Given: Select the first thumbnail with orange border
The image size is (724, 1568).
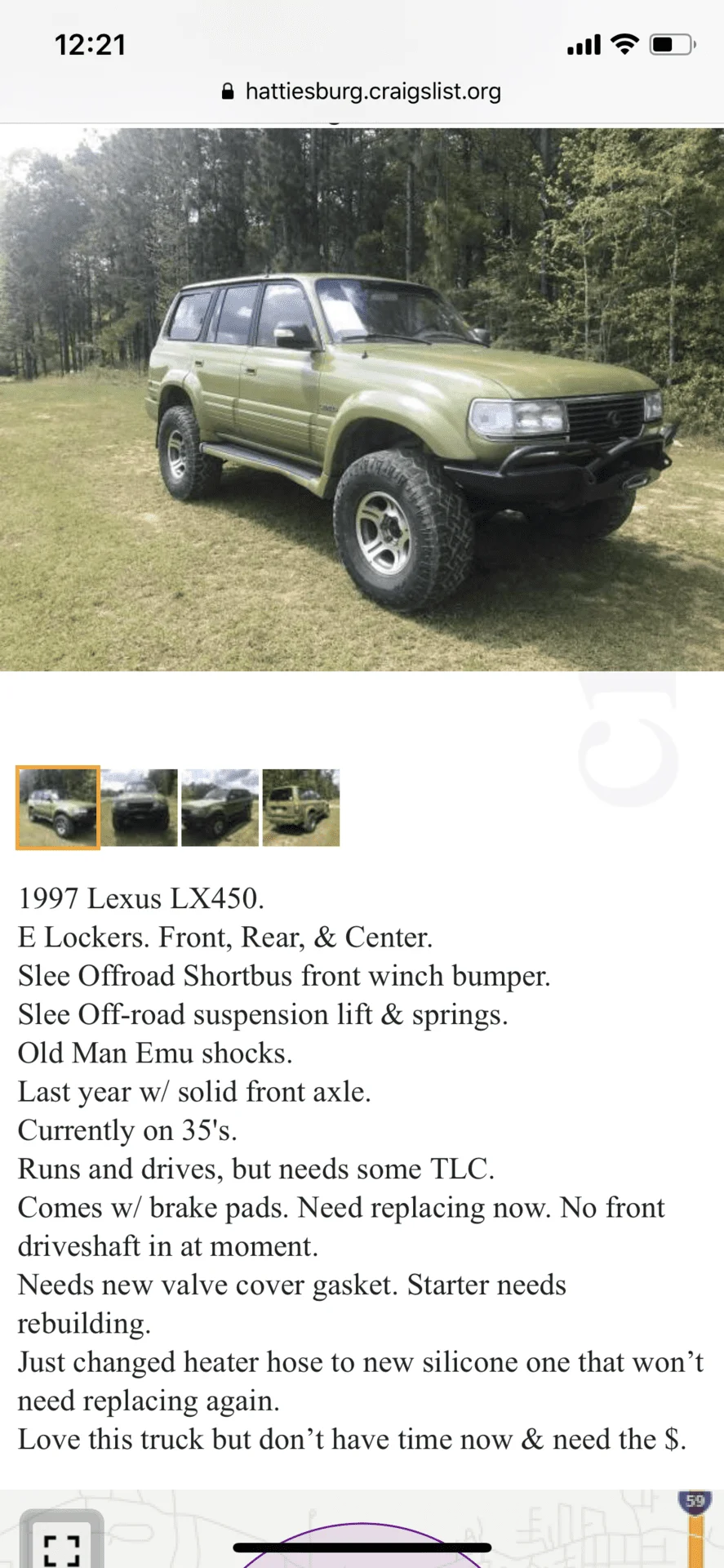Looking at the screenshot, I should (x=58, y=808).
